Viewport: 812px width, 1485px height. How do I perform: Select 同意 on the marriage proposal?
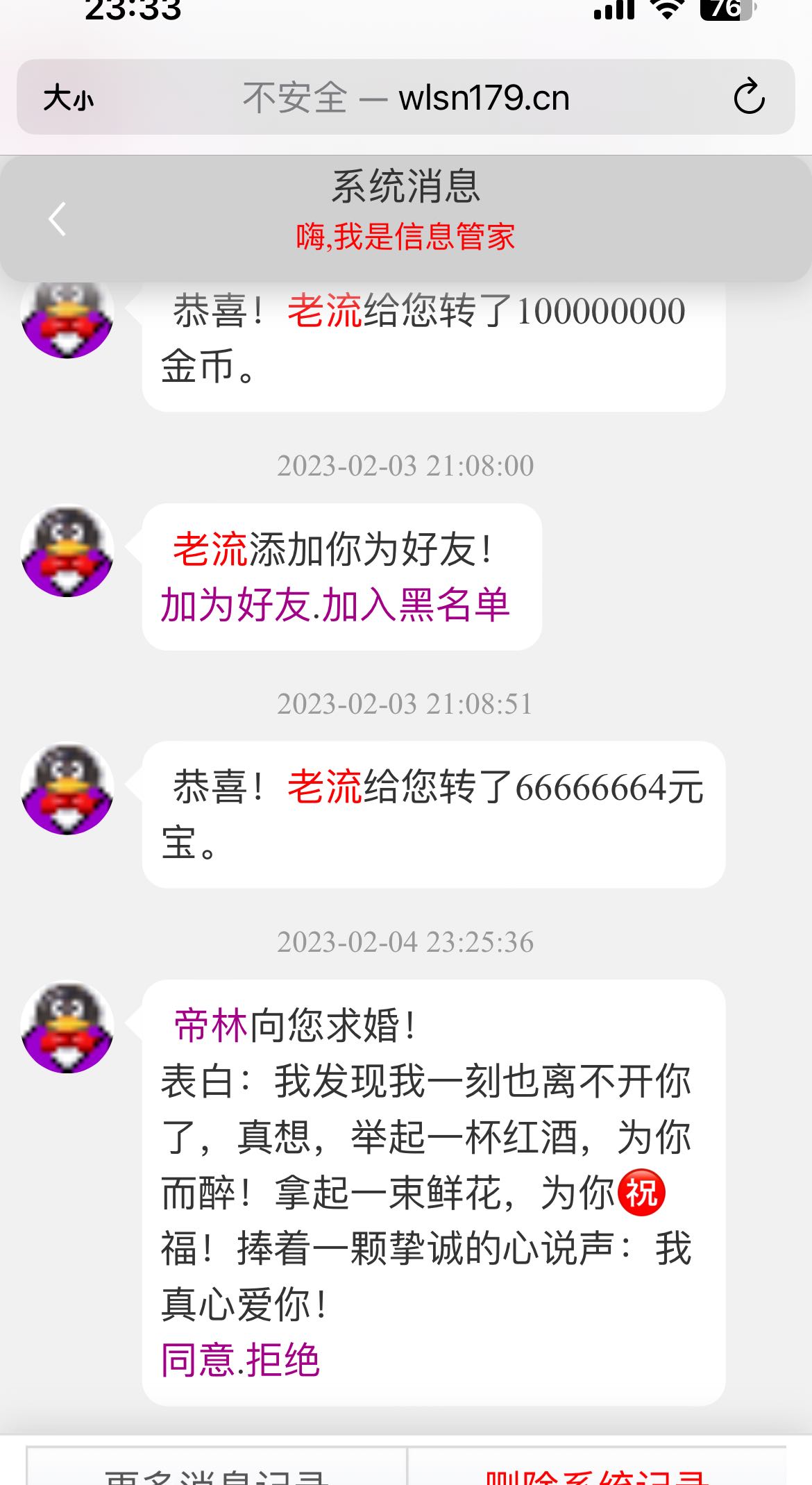point(197,1359)
